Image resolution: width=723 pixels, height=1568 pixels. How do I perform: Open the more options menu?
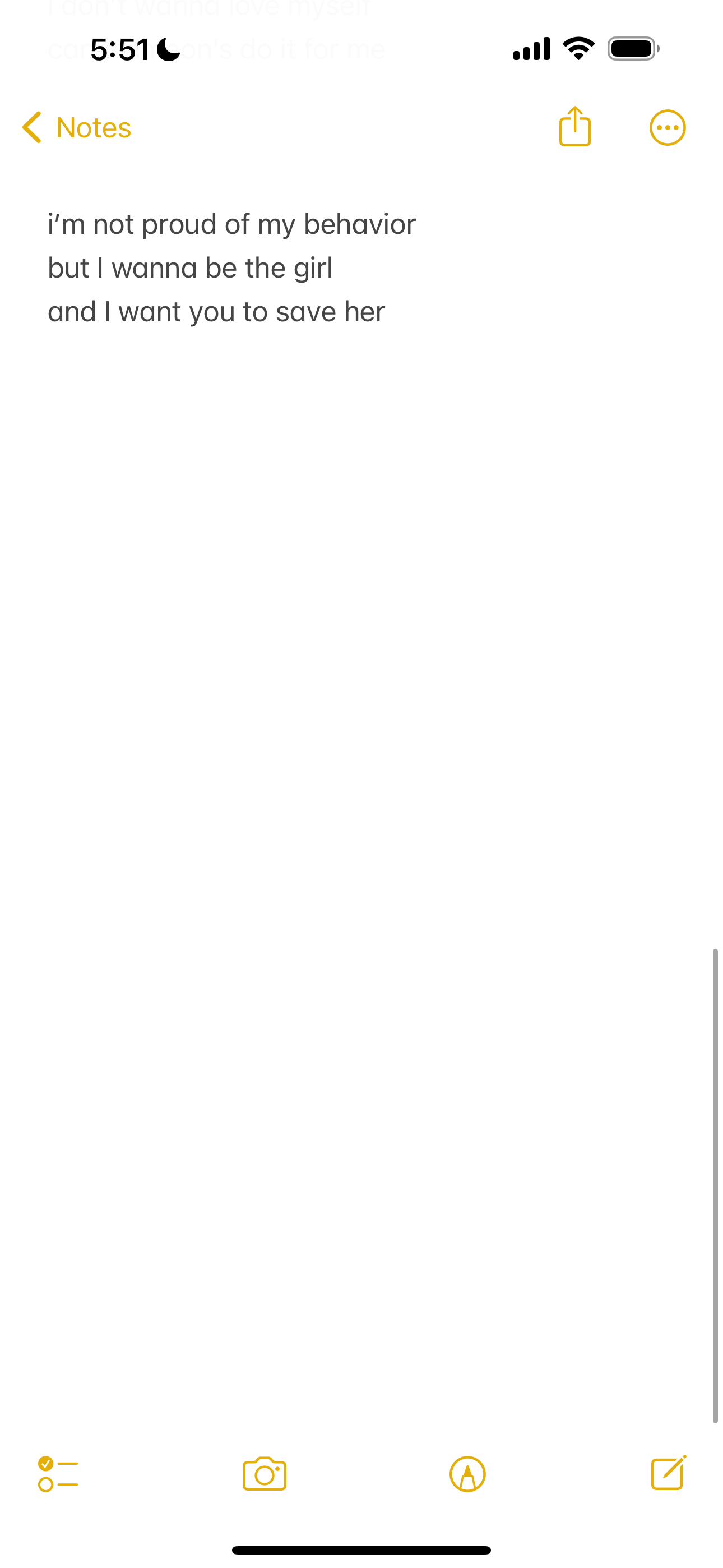pyautogui.click(x=667, y=128)
